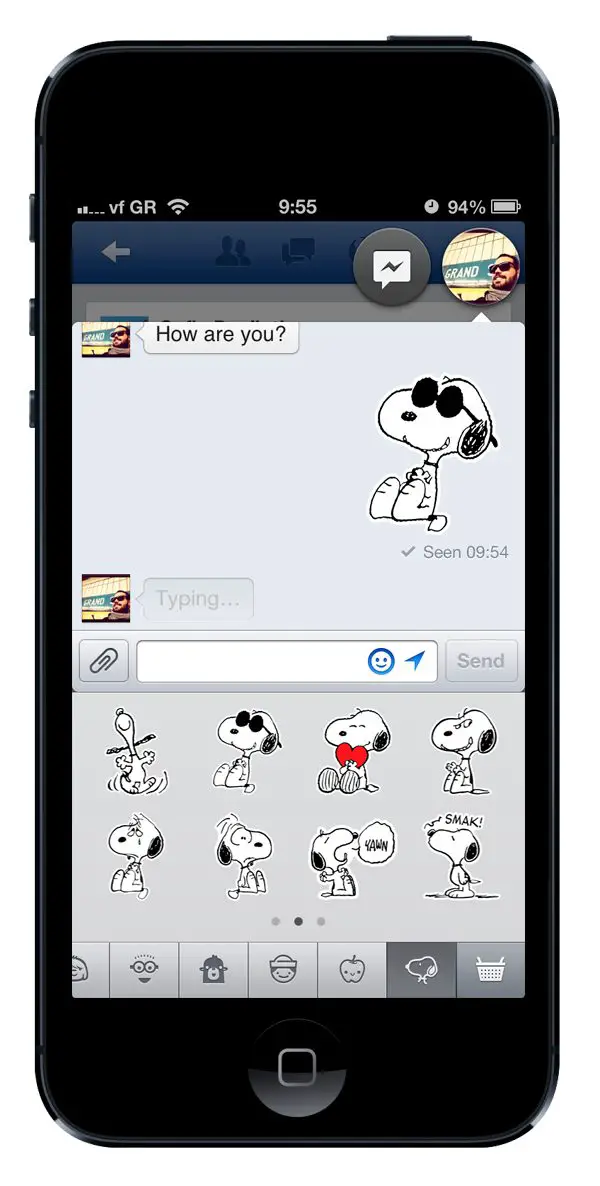Hit the Send button
This screenshot has height=1186, width=600.
click(481, 661)
